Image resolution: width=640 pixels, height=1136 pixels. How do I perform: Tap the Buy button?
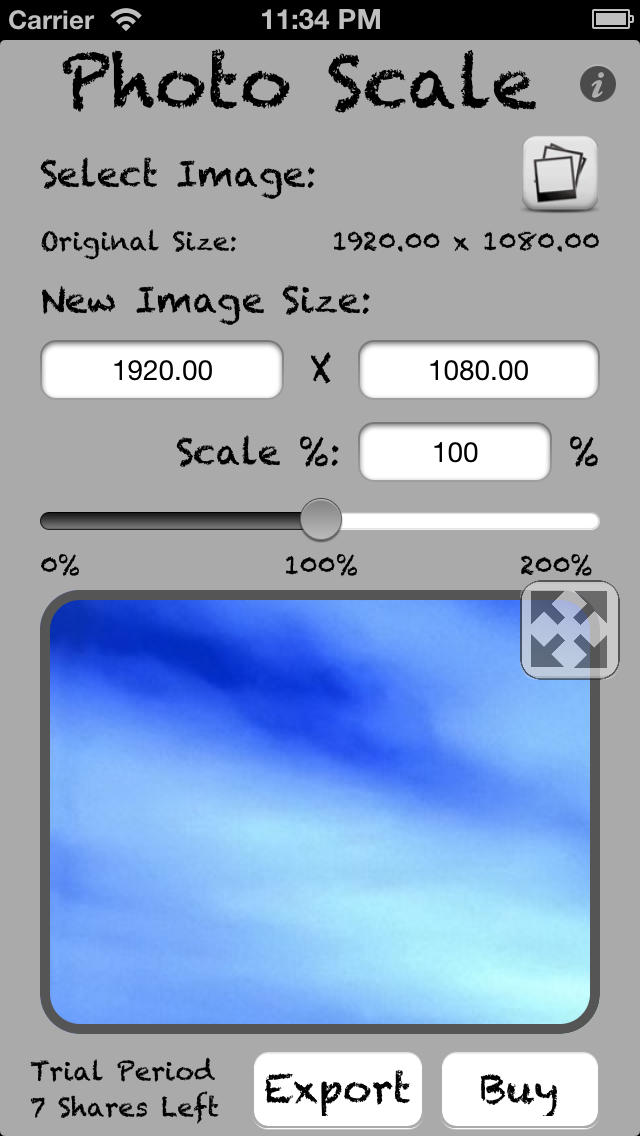519,1088
